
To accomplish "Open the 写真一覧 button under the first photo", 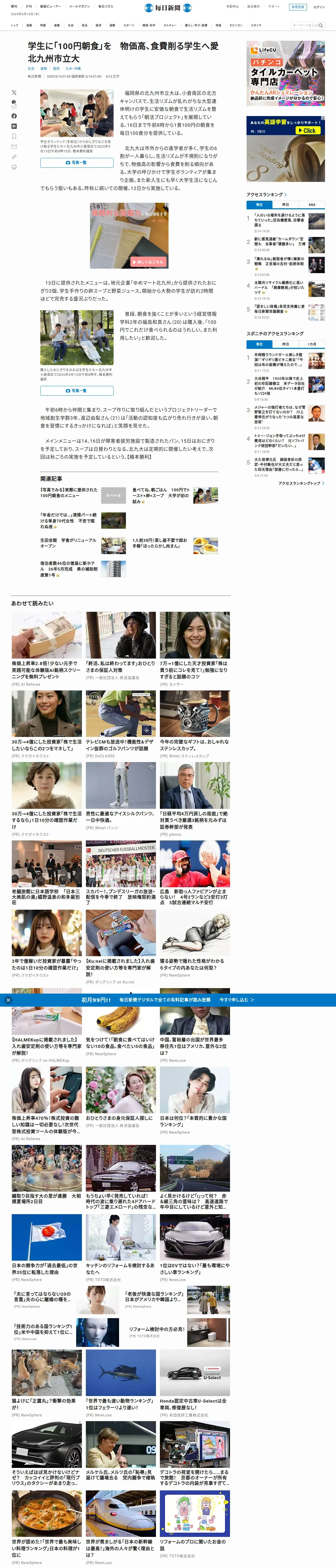I will click(x=77, y=163).
